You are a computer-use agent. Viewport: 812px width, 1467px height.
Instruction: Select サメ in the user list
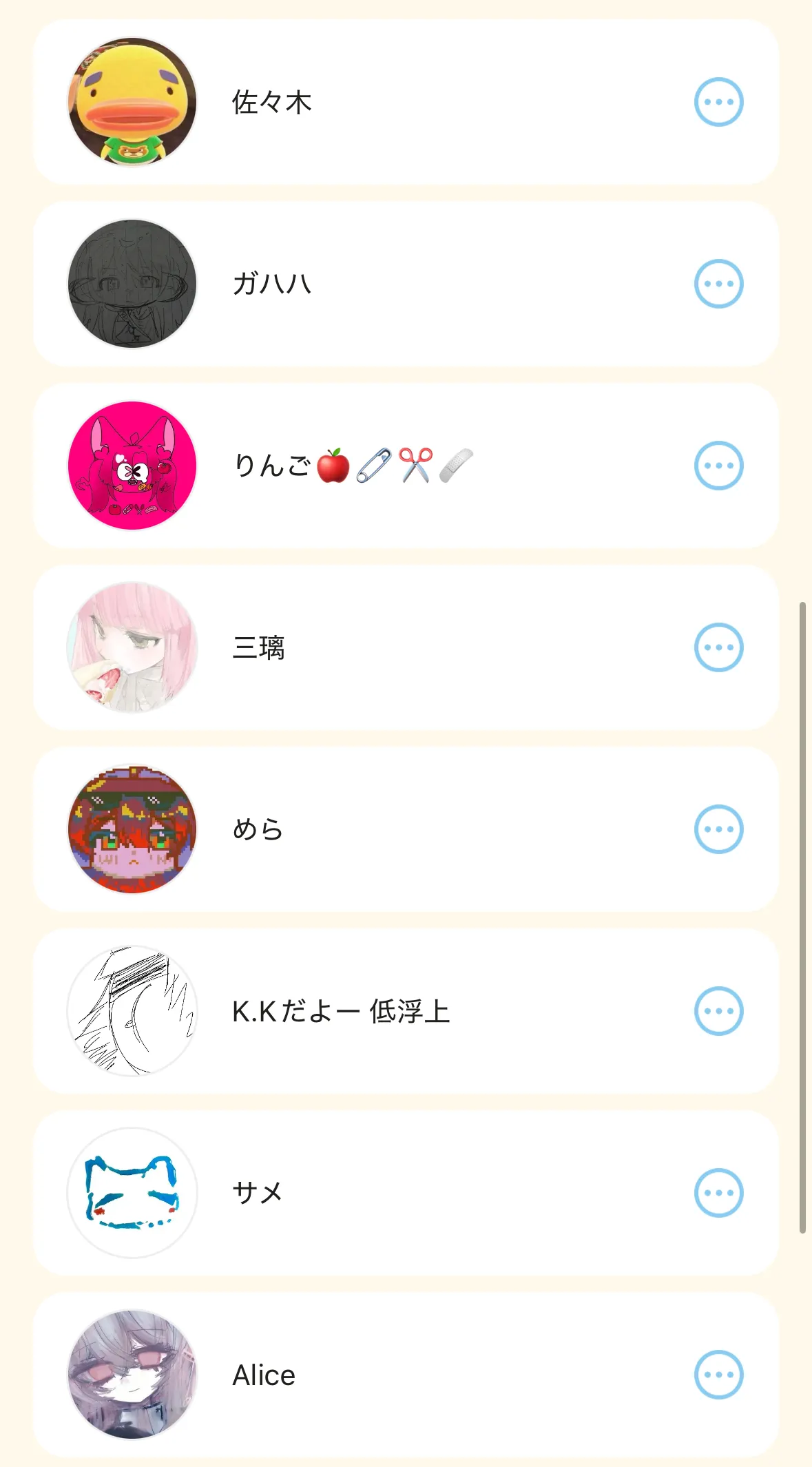click(x=258, y=1193)
